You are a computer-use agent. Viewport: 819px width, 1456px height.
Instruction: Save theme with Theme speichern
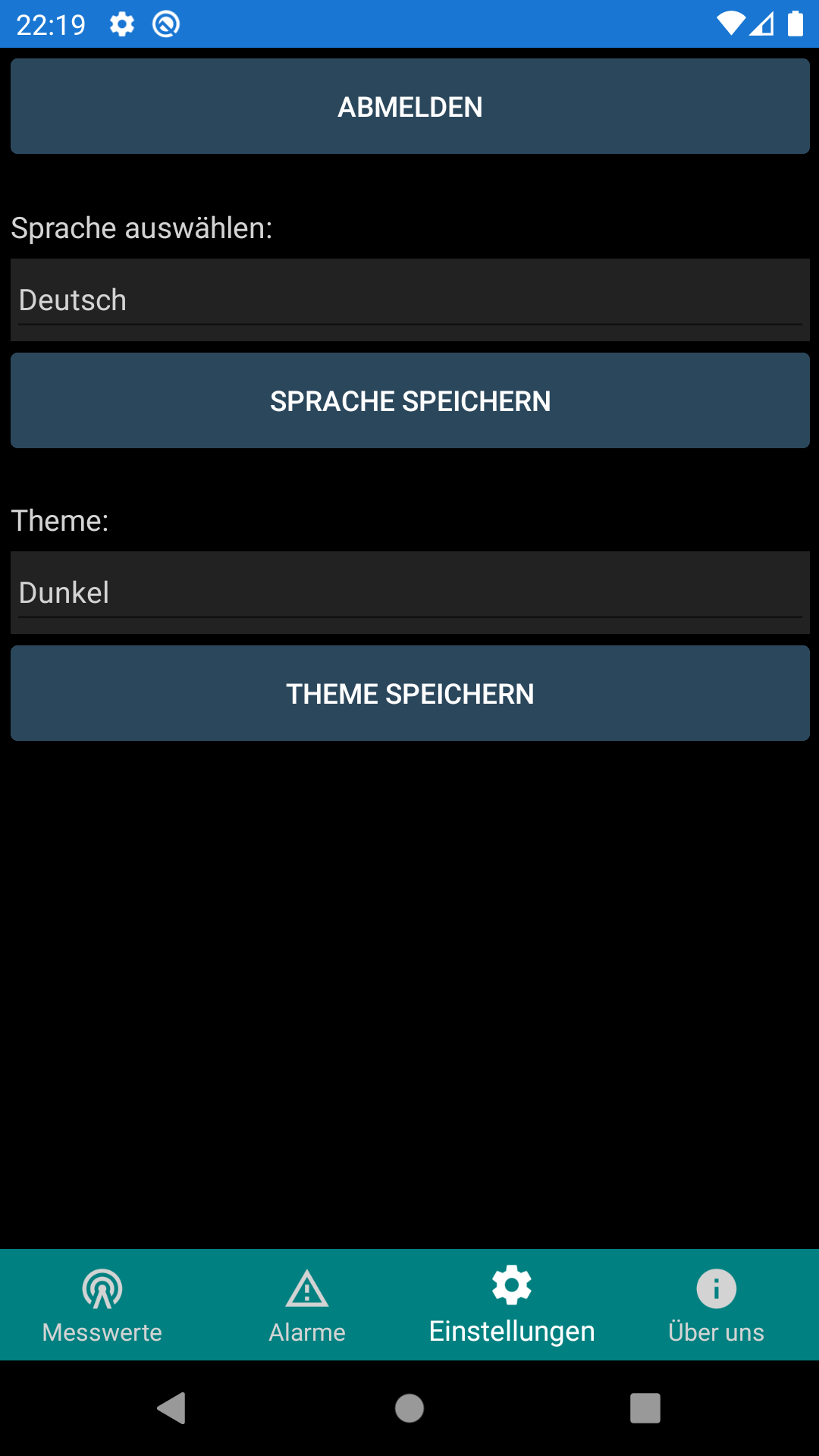pyautogui.click(x=409, y=693)
